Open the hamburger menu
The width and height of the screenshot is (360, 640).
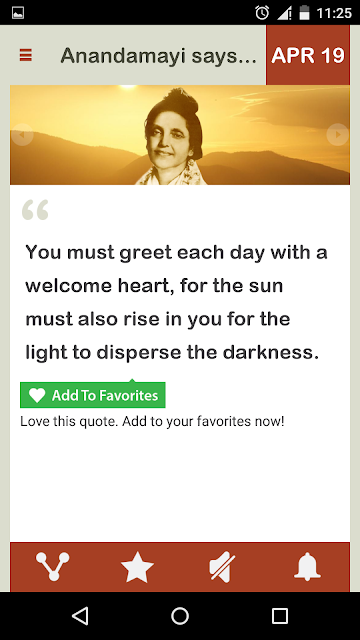point(26,55)
